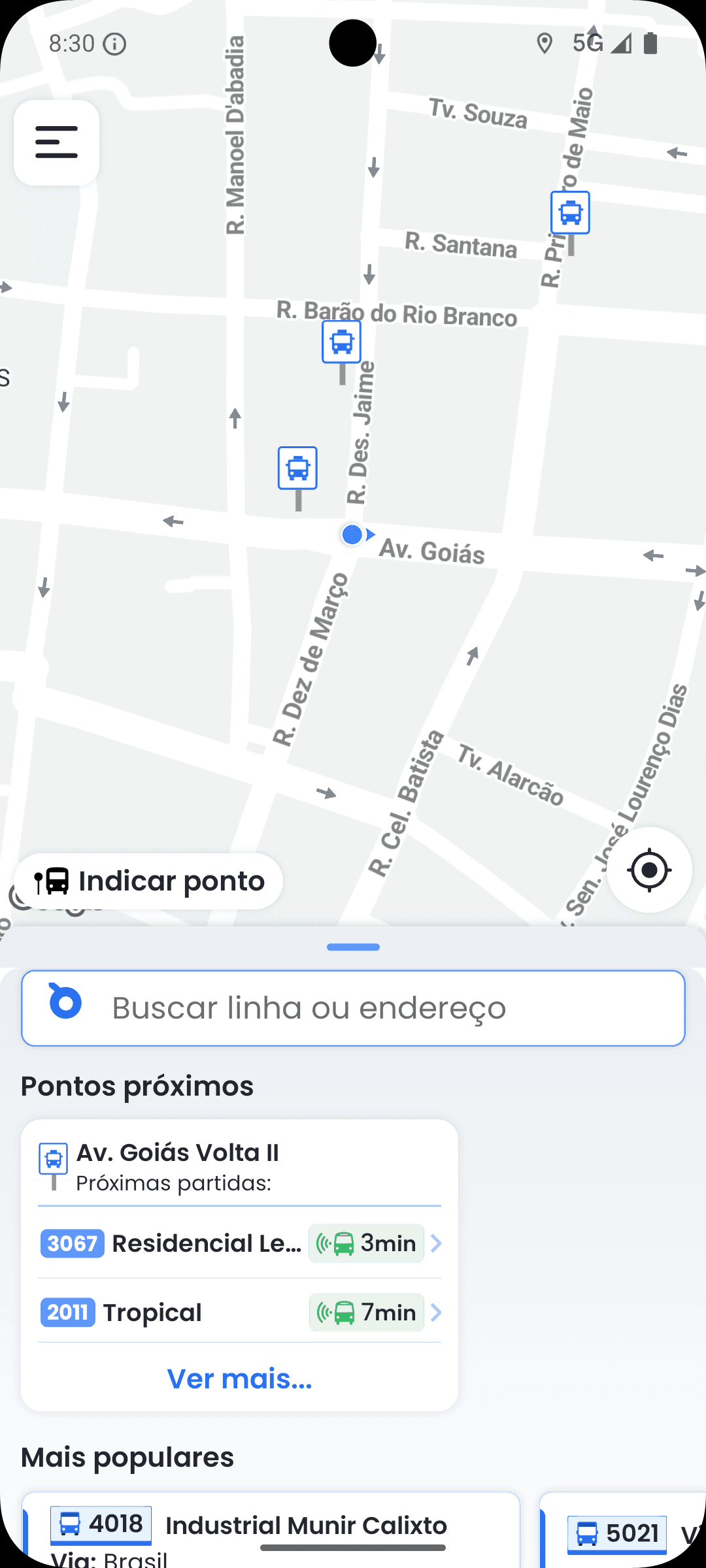This screenshot has width=706, height=1568.
Task: Select the bus stop icon on Av. Goiás Volta II card
Action: tap(53, 1156)
